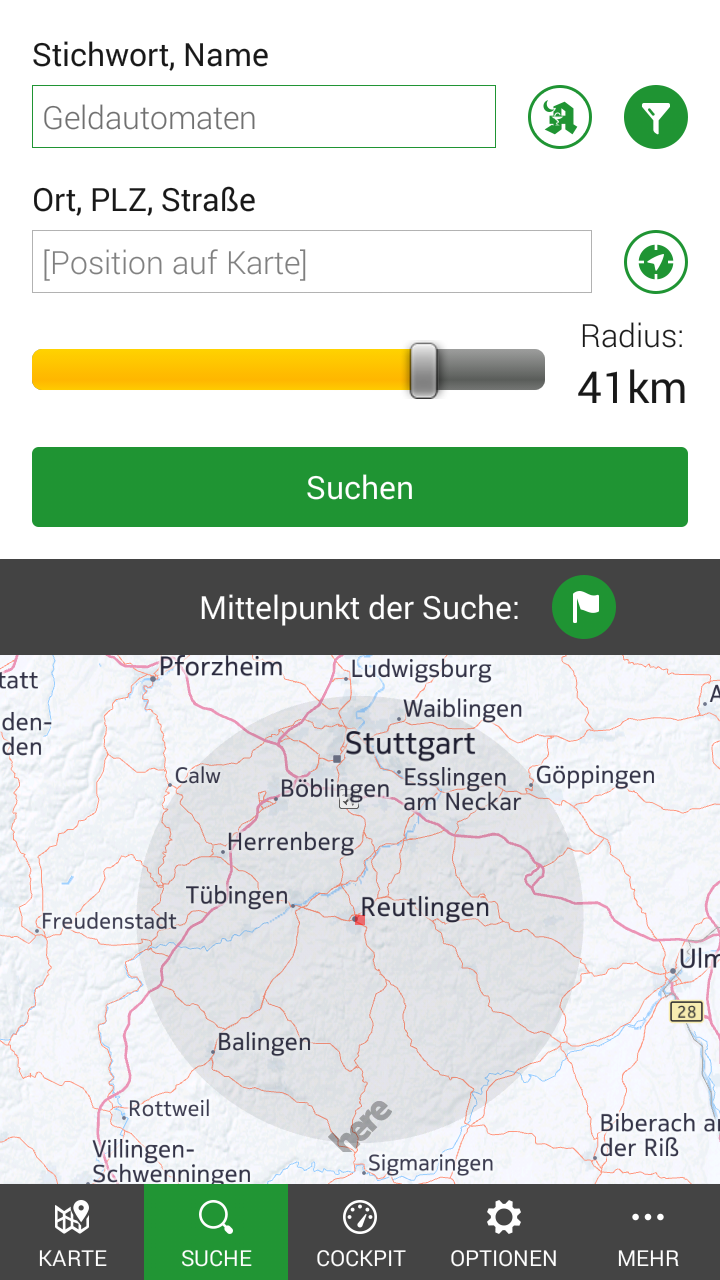This screenshot has width=720, height=1280.
Task: Go to the Optionen tab
Action: tap(504, 1232)
